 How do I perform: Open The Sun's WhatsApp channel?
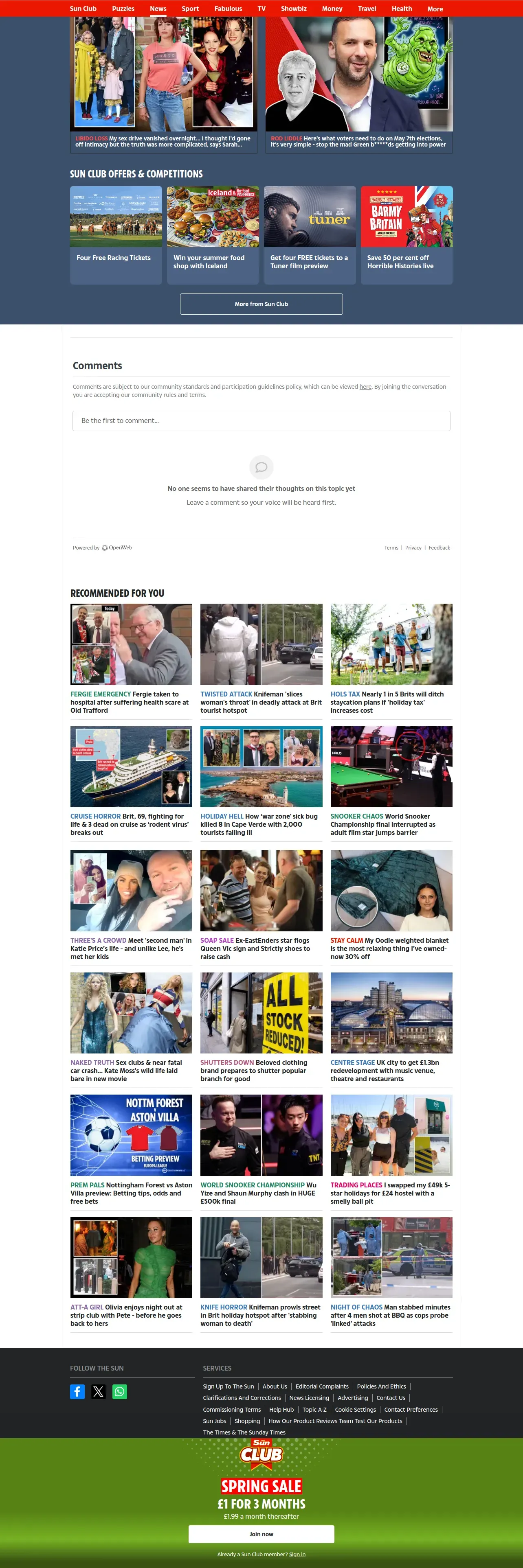tap(120, 1391)
